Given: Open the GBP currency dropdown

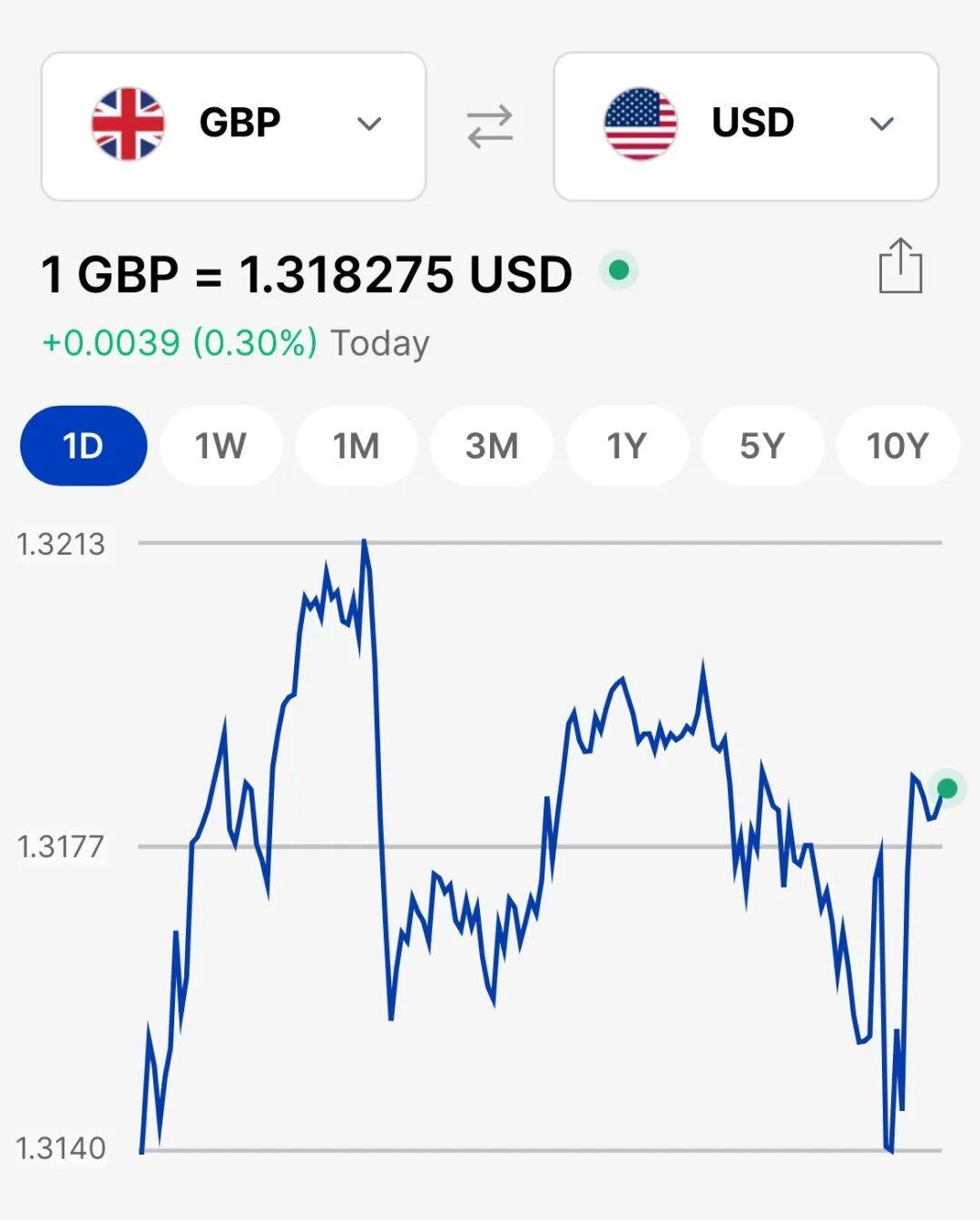Looking at the screenshot, I should pyautogui.click(x=233, y=125).
